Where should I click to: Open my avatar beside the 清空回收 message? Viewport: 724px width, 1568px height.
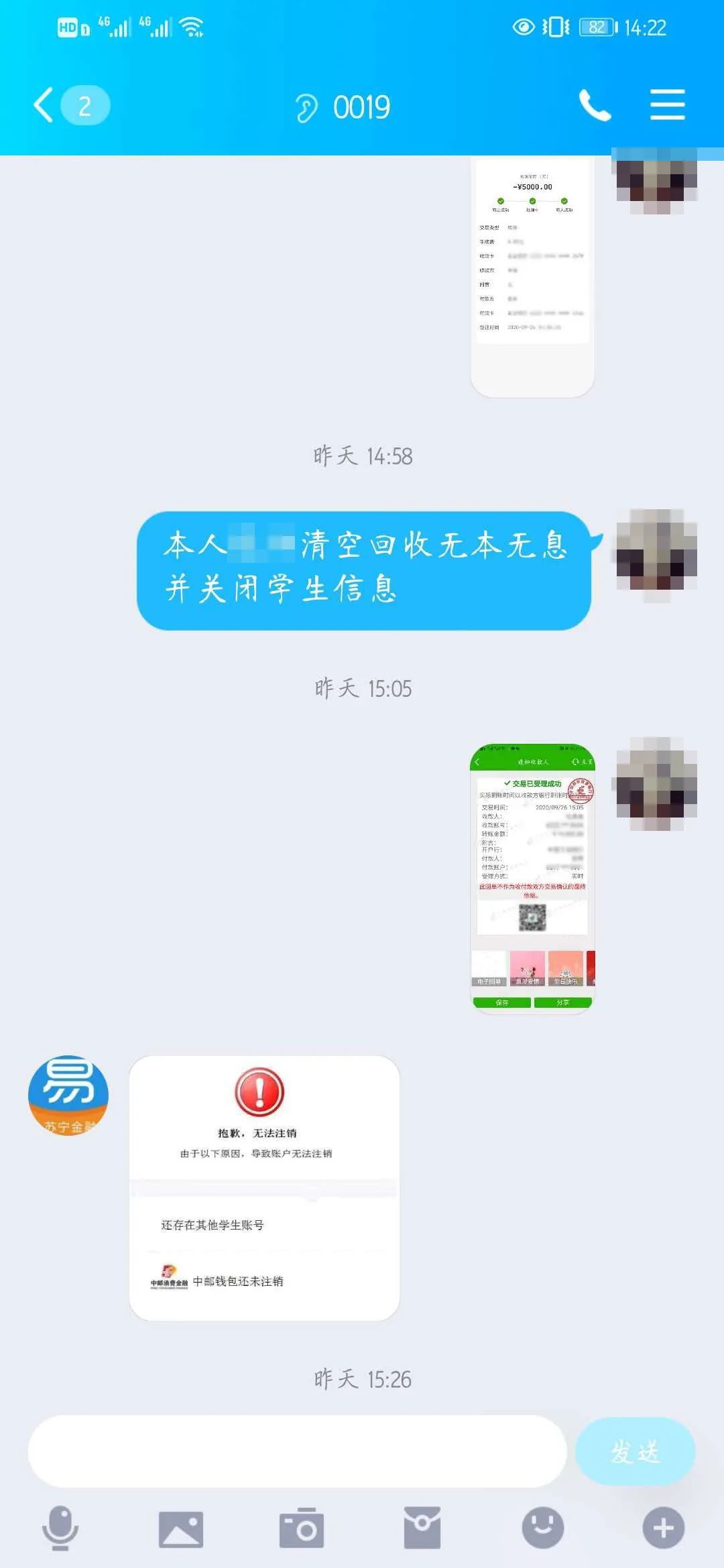coord(656,555)
